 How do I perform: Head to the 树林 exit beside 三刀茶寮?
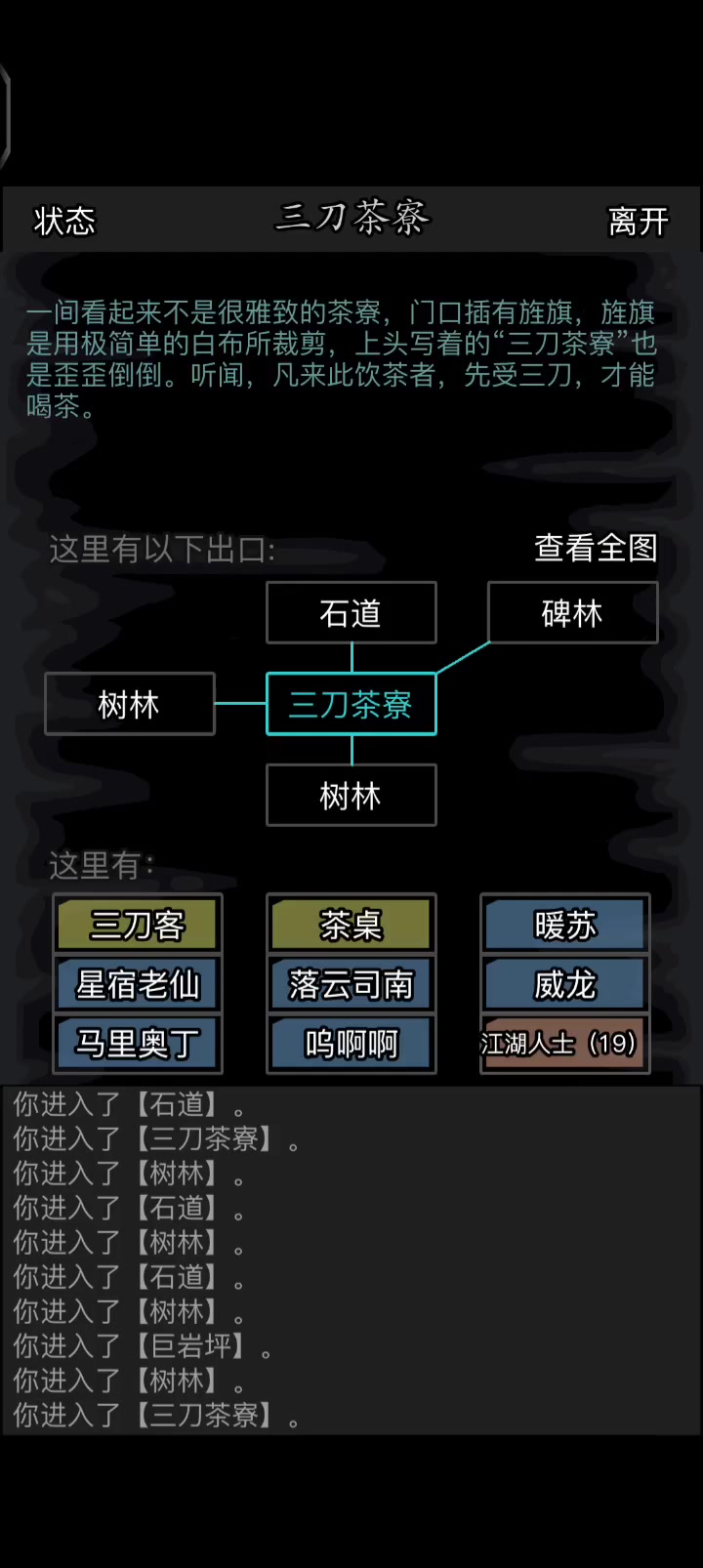[x=129, y=704]
